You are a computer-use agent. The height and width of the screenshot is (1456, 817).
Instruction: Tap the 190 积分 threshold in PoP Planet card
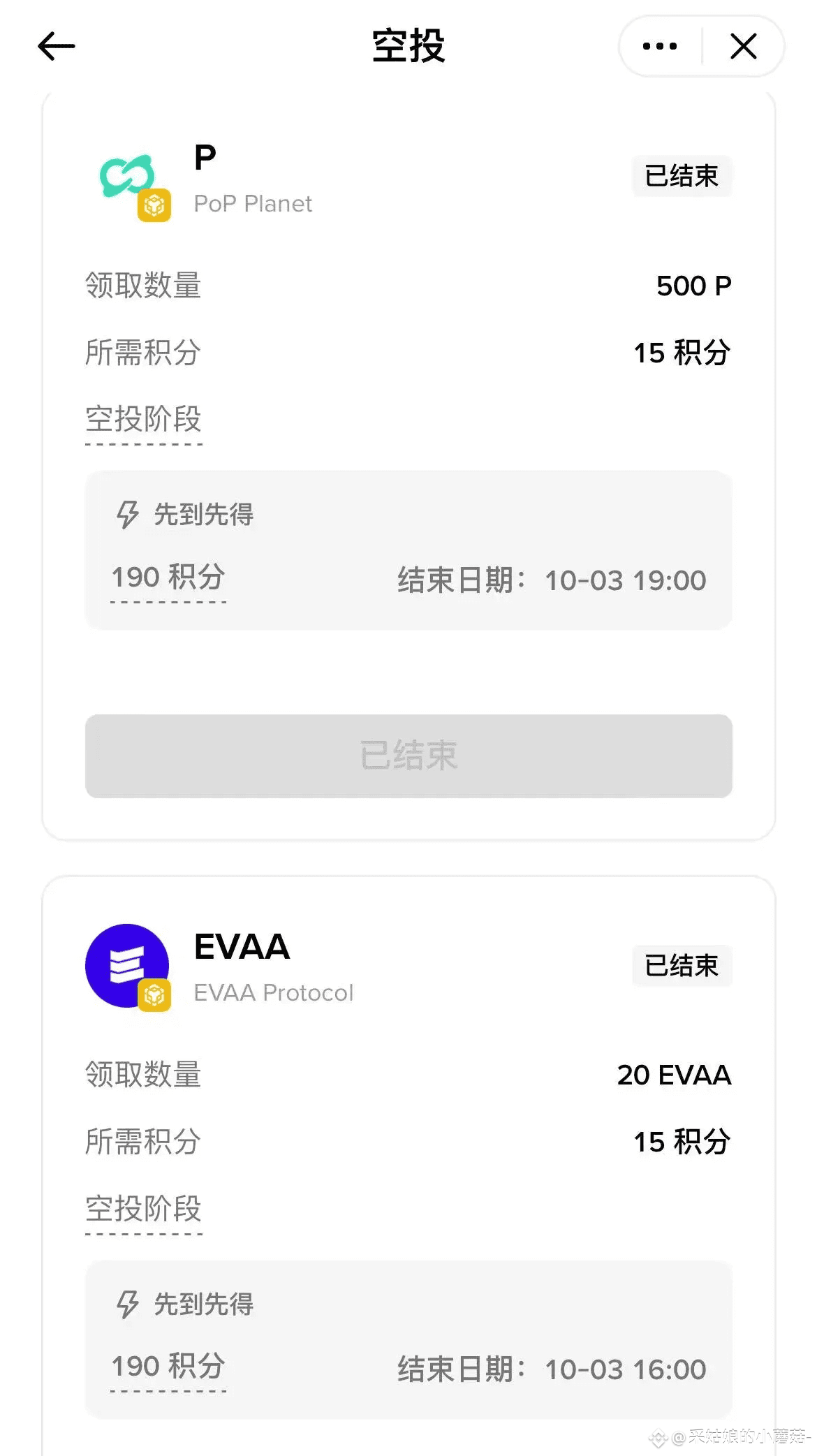click(168, 578)
